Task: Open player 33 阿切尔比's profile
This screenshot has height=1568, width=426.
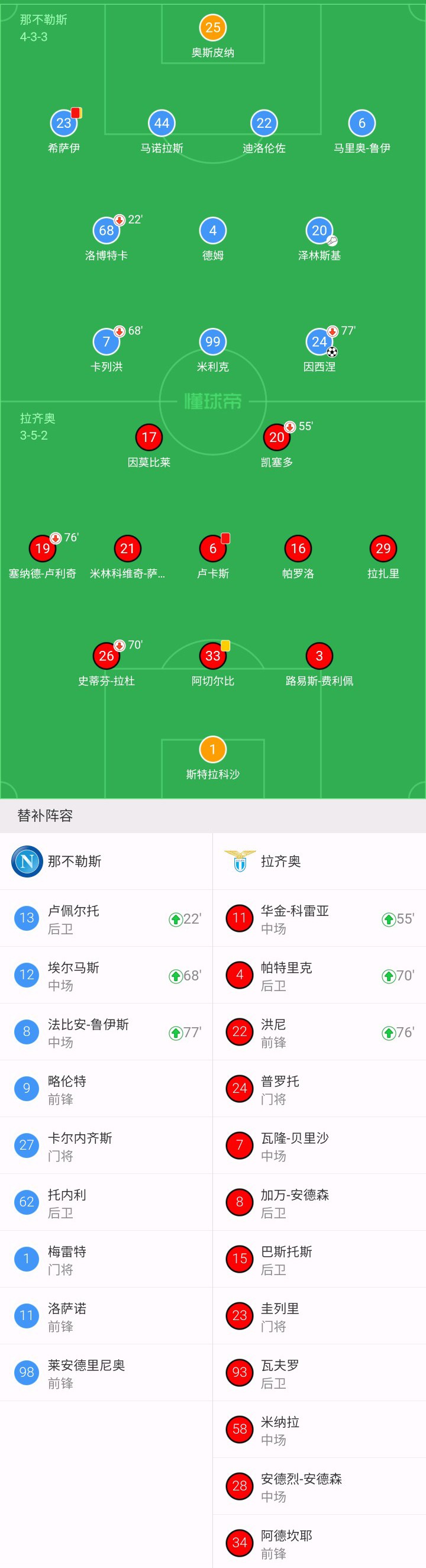Action: [212, 656]
